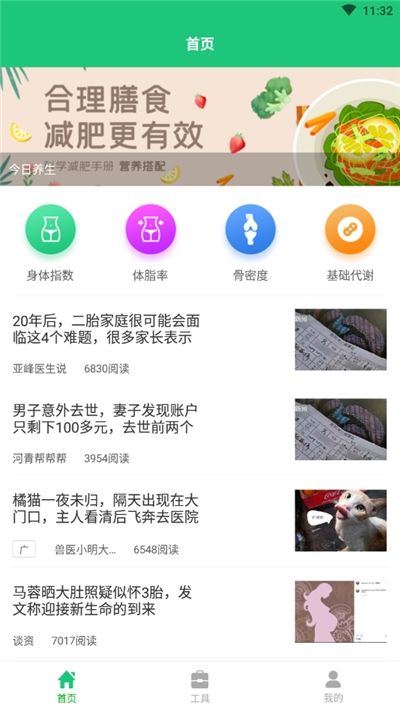This screenshot has width=400, height=710.
Task: Open the 体脂率 body fat calculator
Action: [150, 243]
